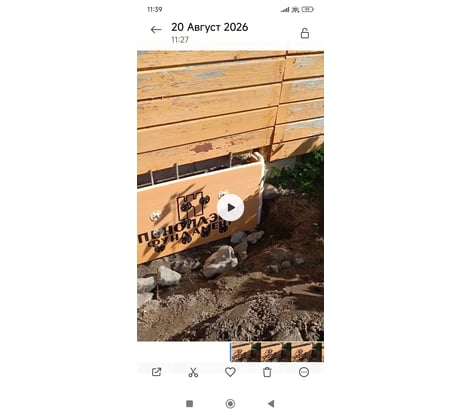Go back using the top arrow
This screenshot has width=461, height=415.
(x=156, y=30)
